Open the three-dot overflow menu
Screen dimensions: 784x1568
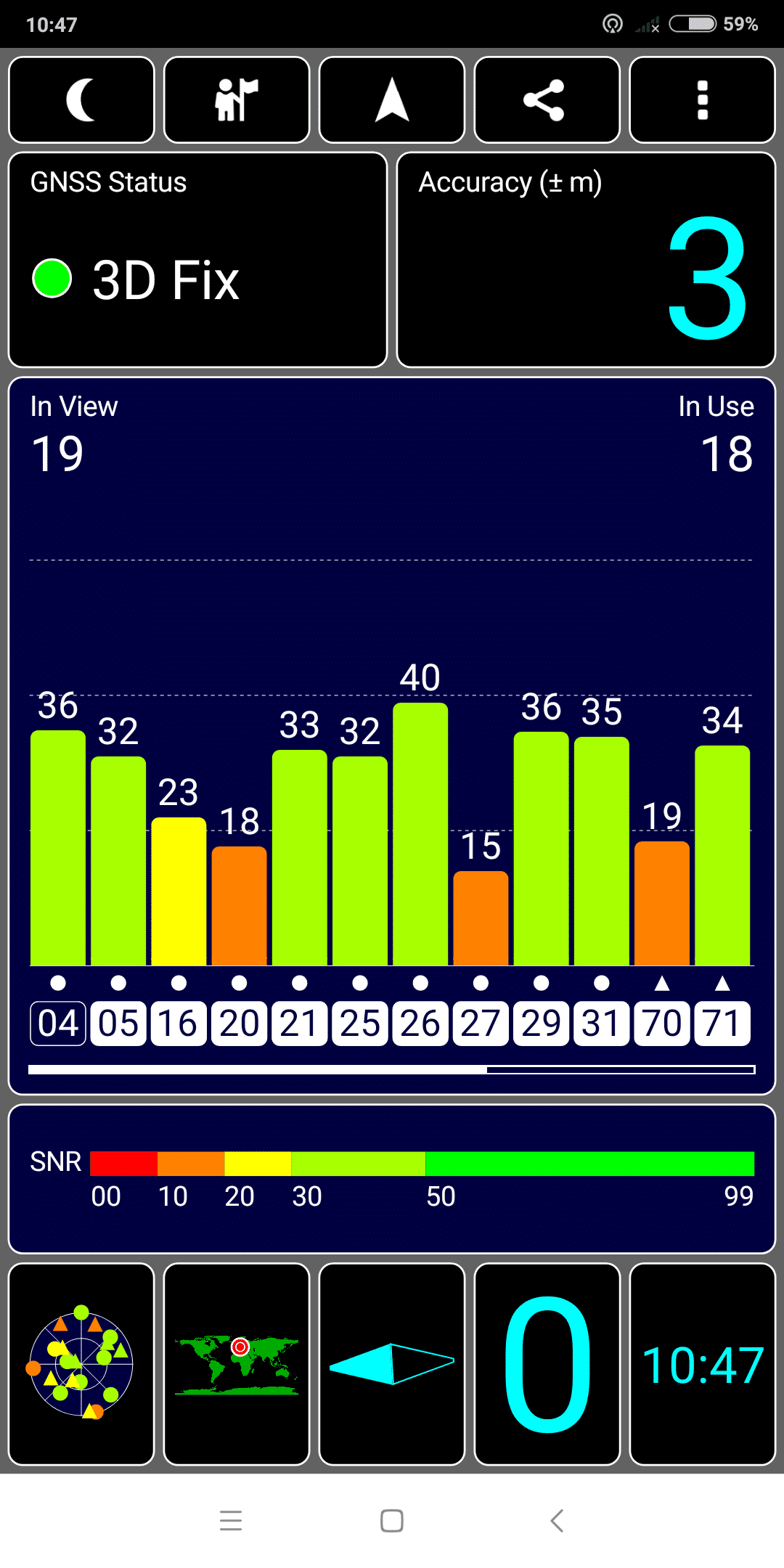[x=702, y=100]
